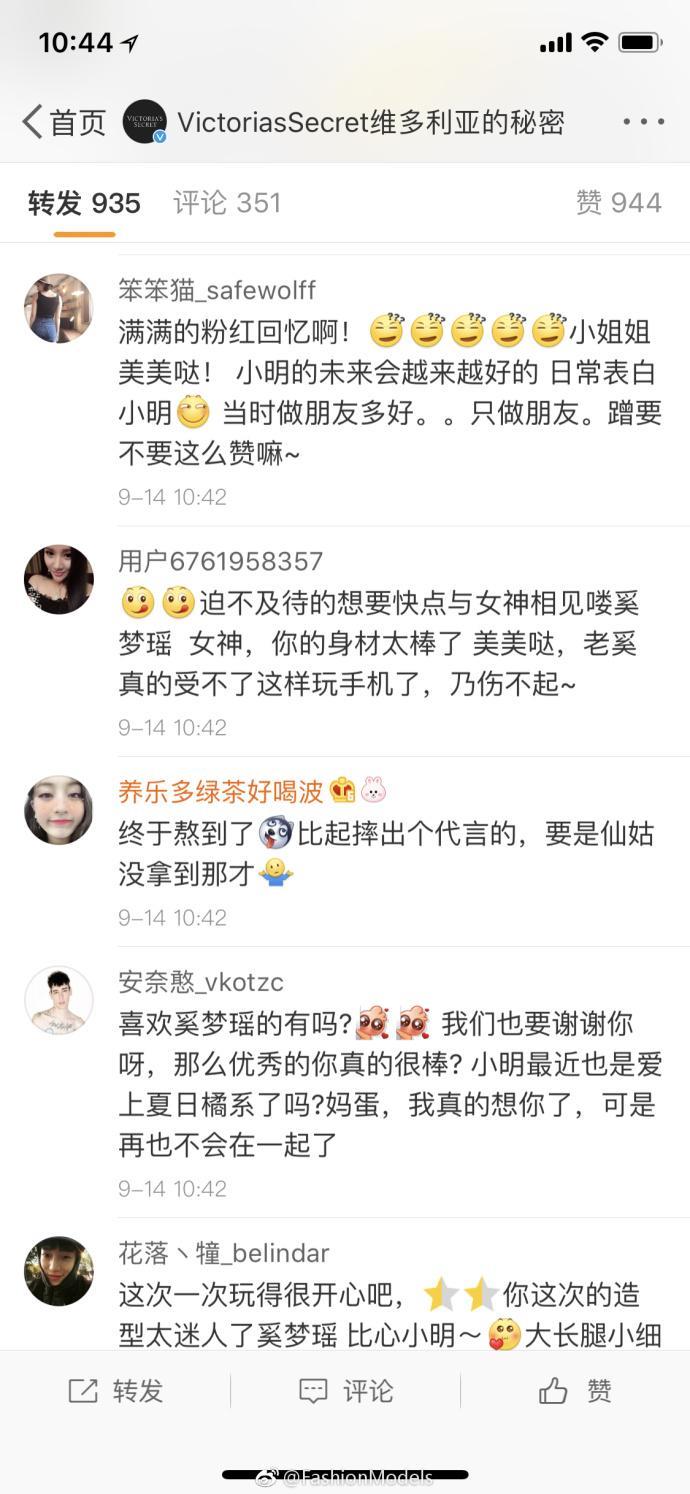Switch to the 评论 351 tab
This screenshot has width=690, height=1494.
(x=227, y=203)
